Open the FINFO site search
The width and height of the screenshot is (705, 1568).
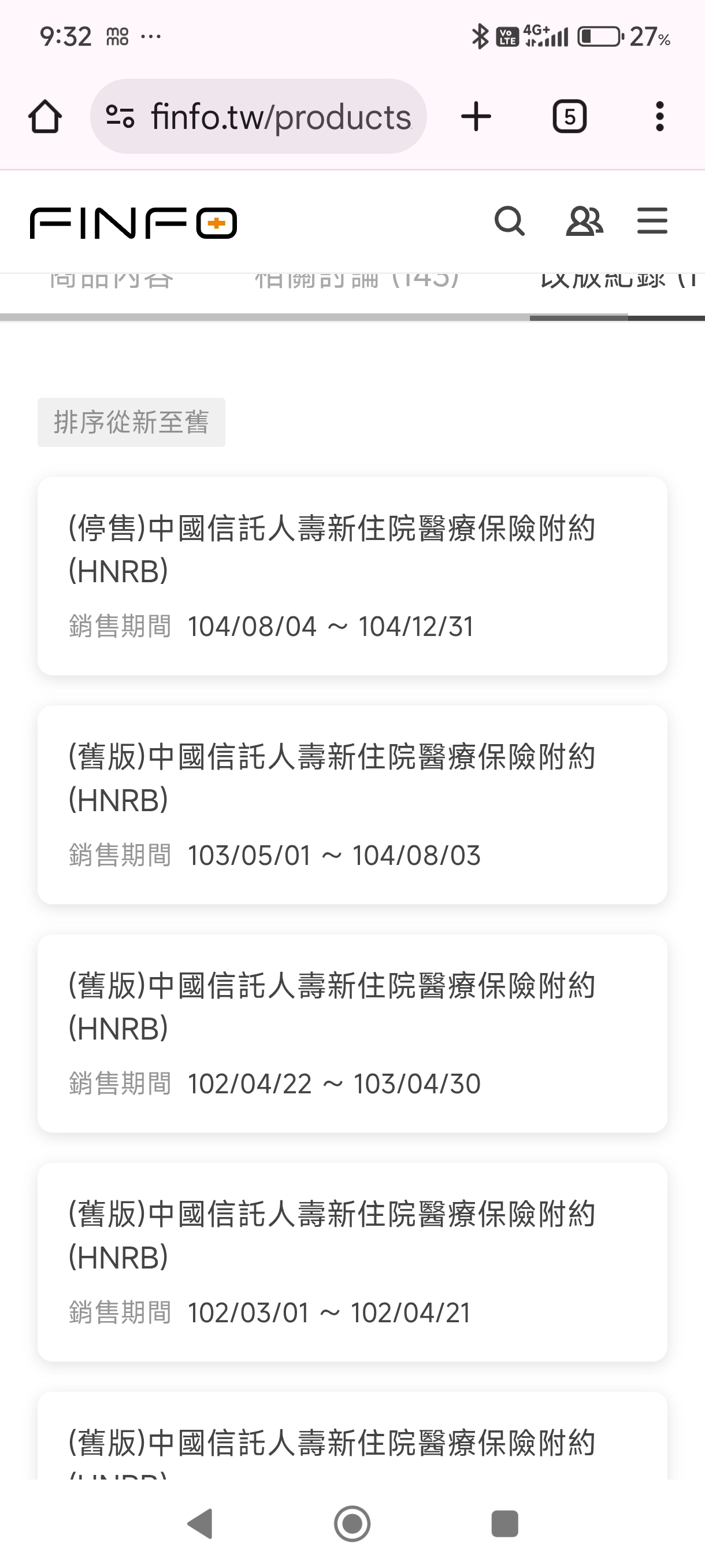[509, 221]
